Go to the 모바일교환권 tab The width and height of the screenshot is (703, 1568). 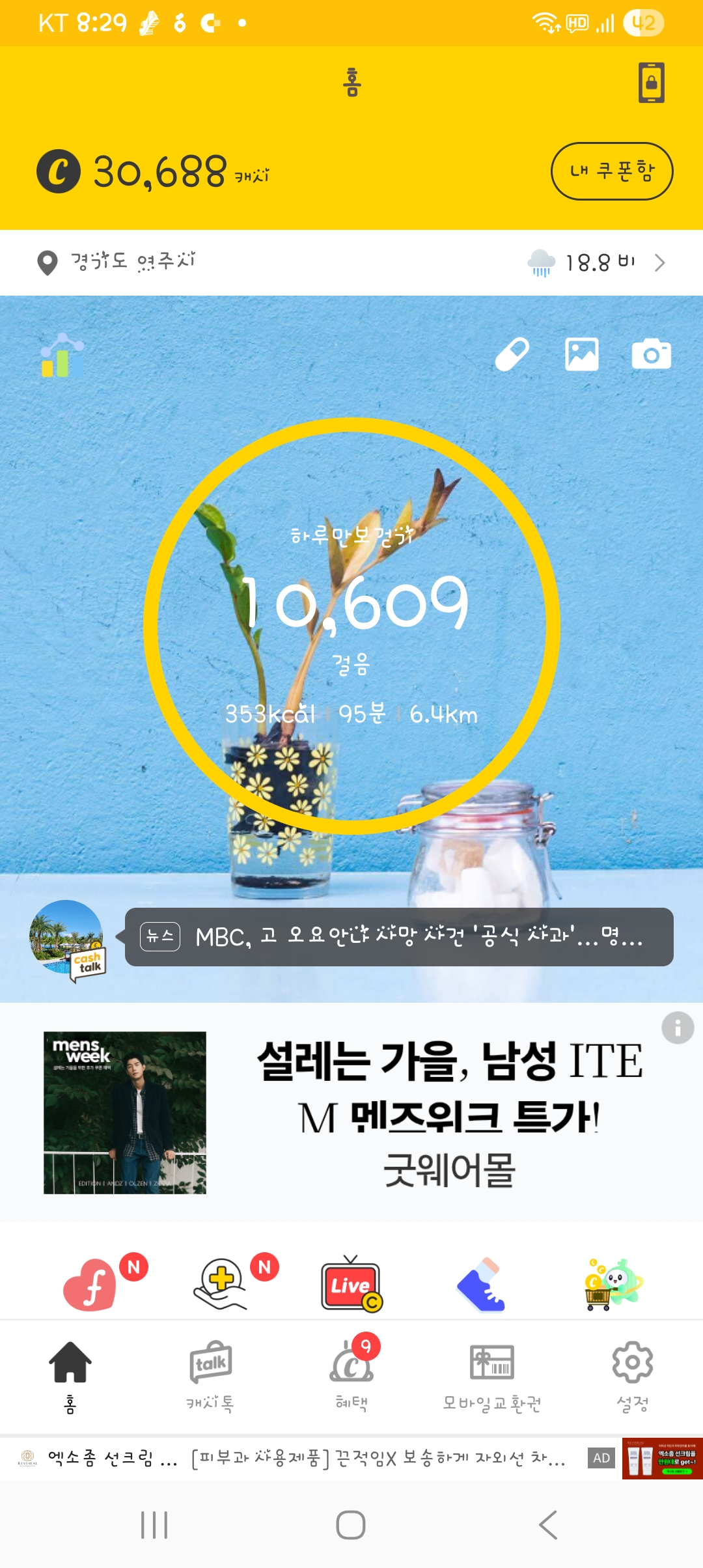pyautogui.click(x=492, y=1374)
